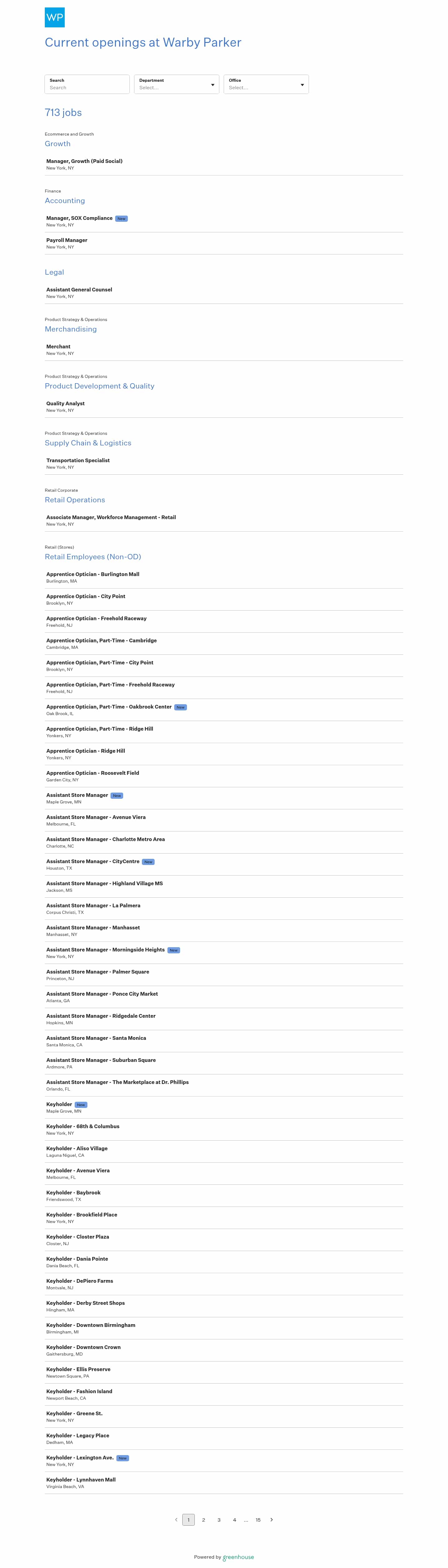Screen dimensions: 448x1568
Task: Expand the Office dropdown
Action: click(265, 85)
